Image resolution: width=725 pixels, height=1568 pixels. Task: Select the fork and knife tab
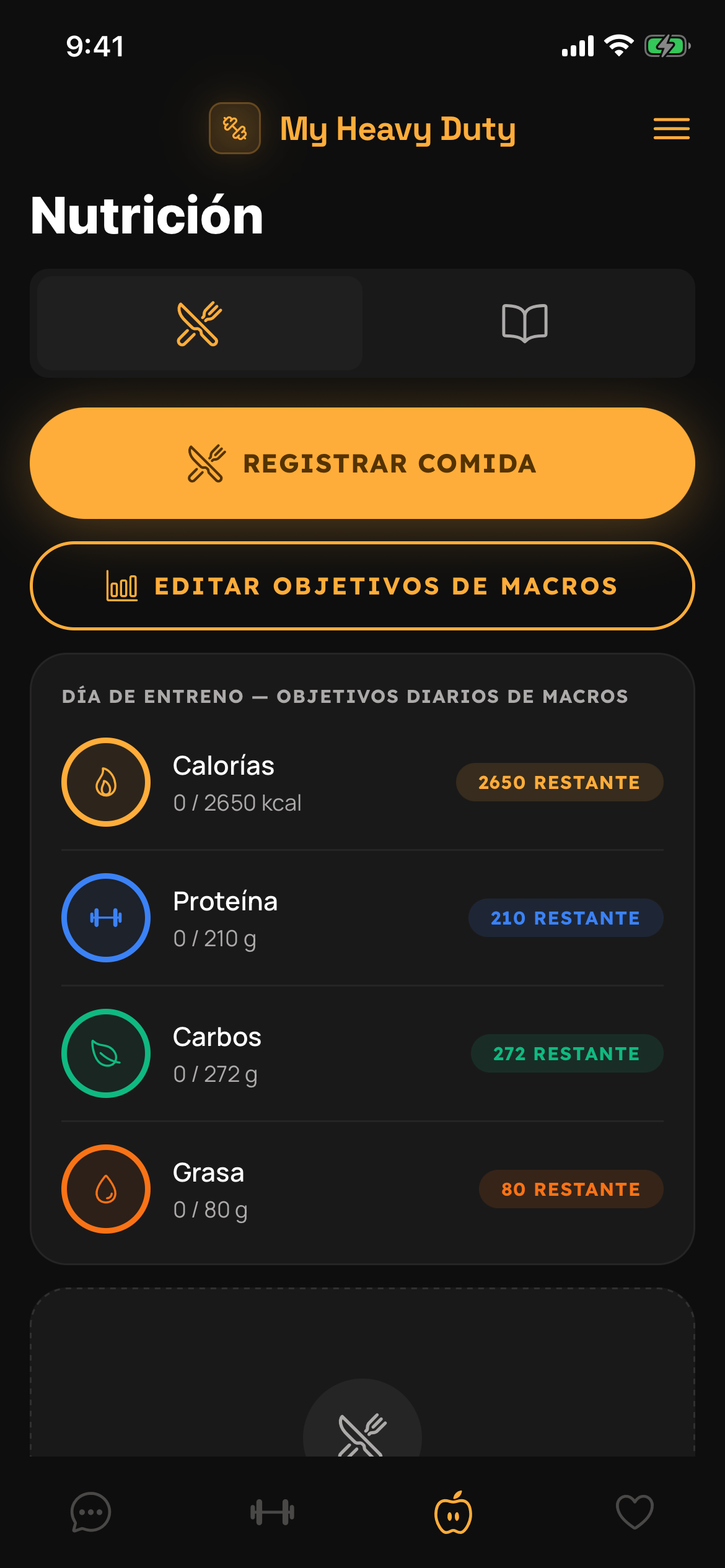coord(200,323)
